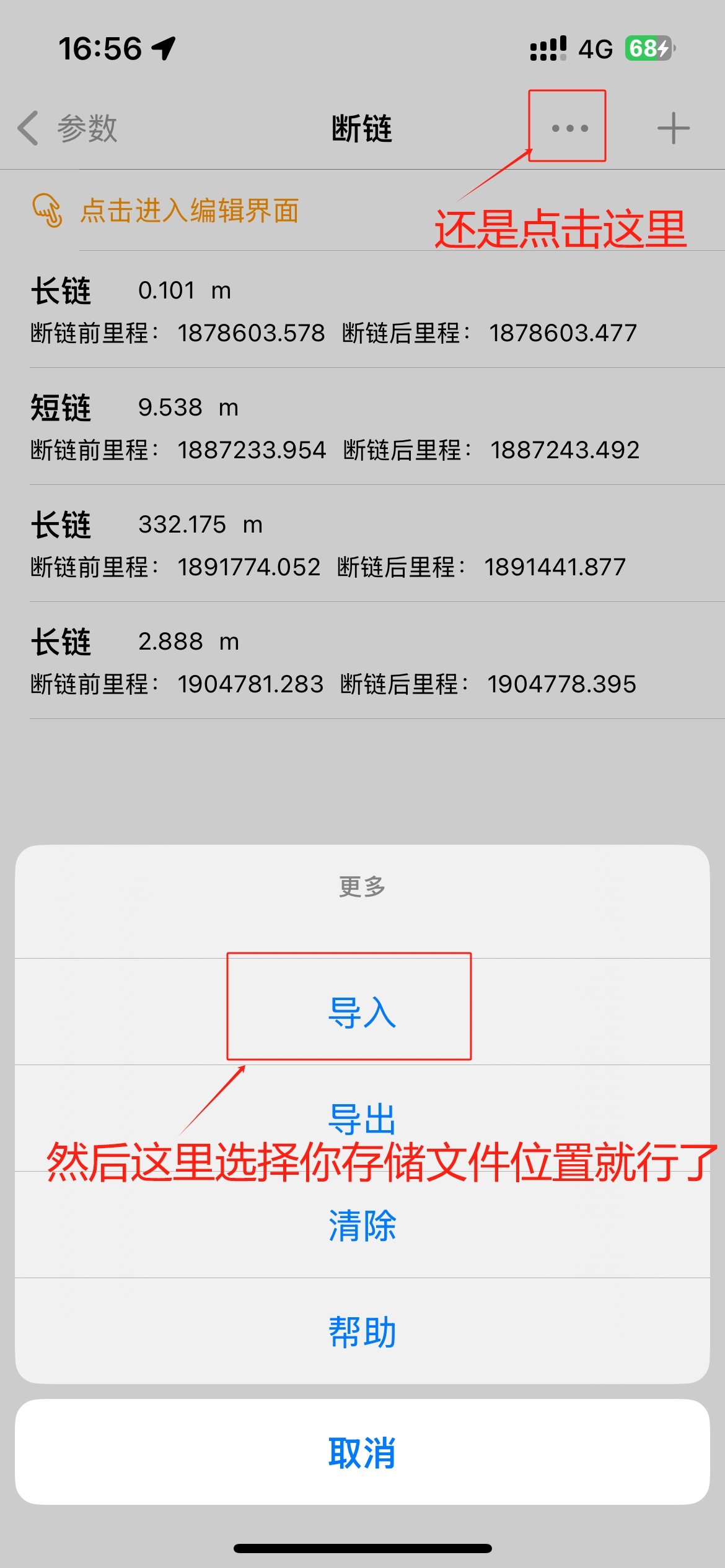Dismiss the sheet with 取消

[362, 1452]
